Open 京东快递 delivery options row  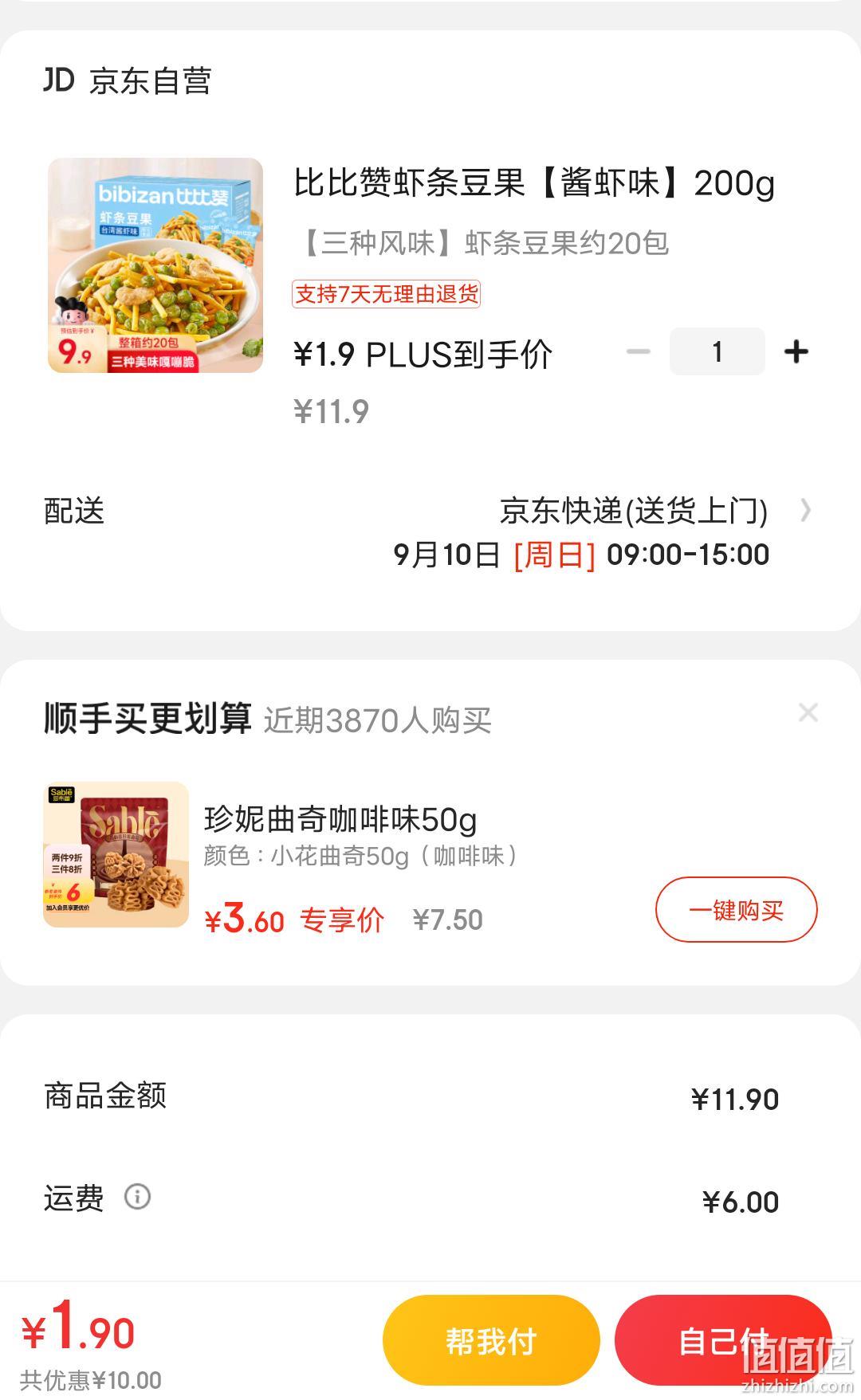click(431, 531)
